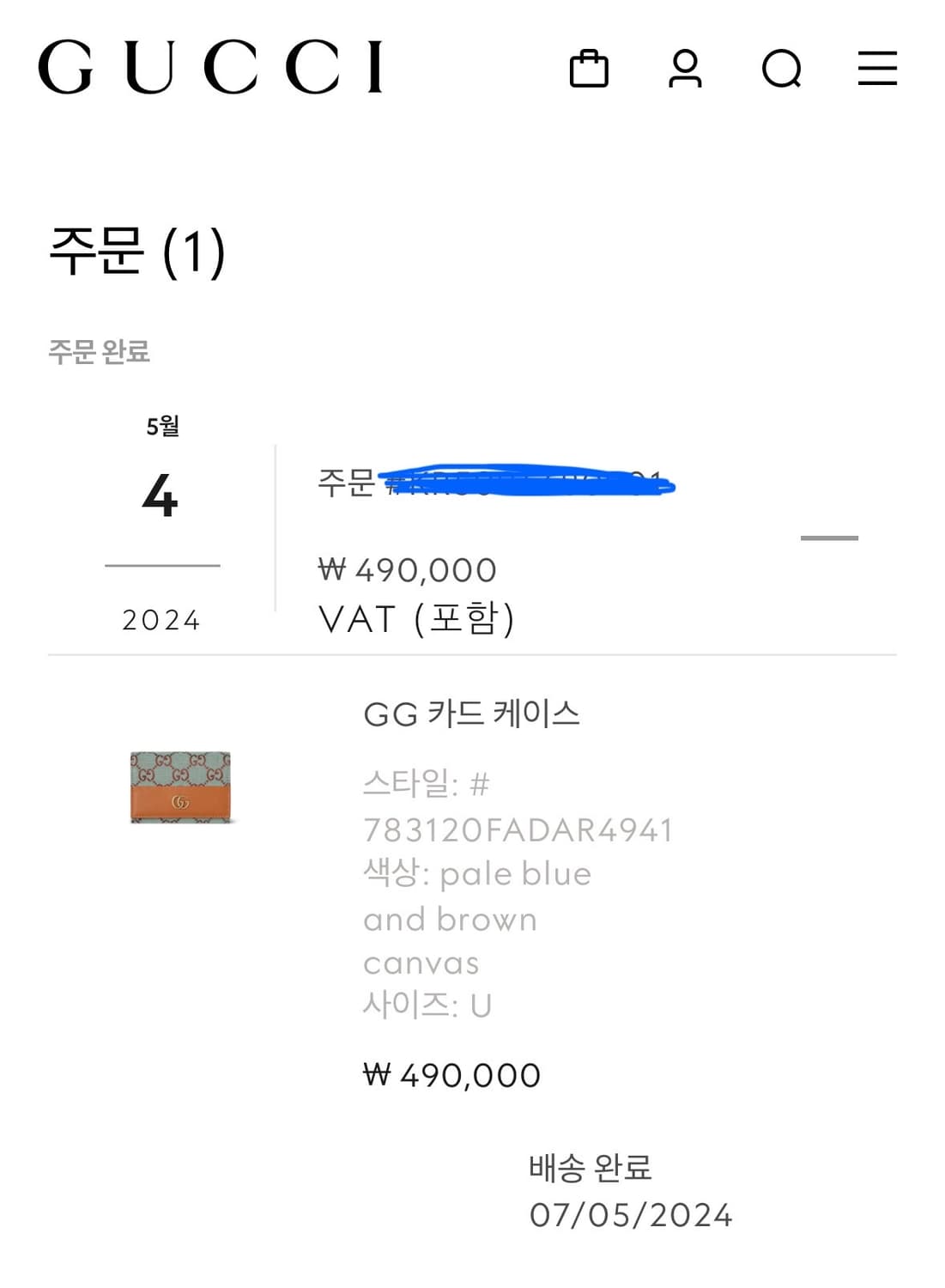Click the GG 카드 케이스 product name
Viewport: 945px width, 1288px height.
click(473, 714)
